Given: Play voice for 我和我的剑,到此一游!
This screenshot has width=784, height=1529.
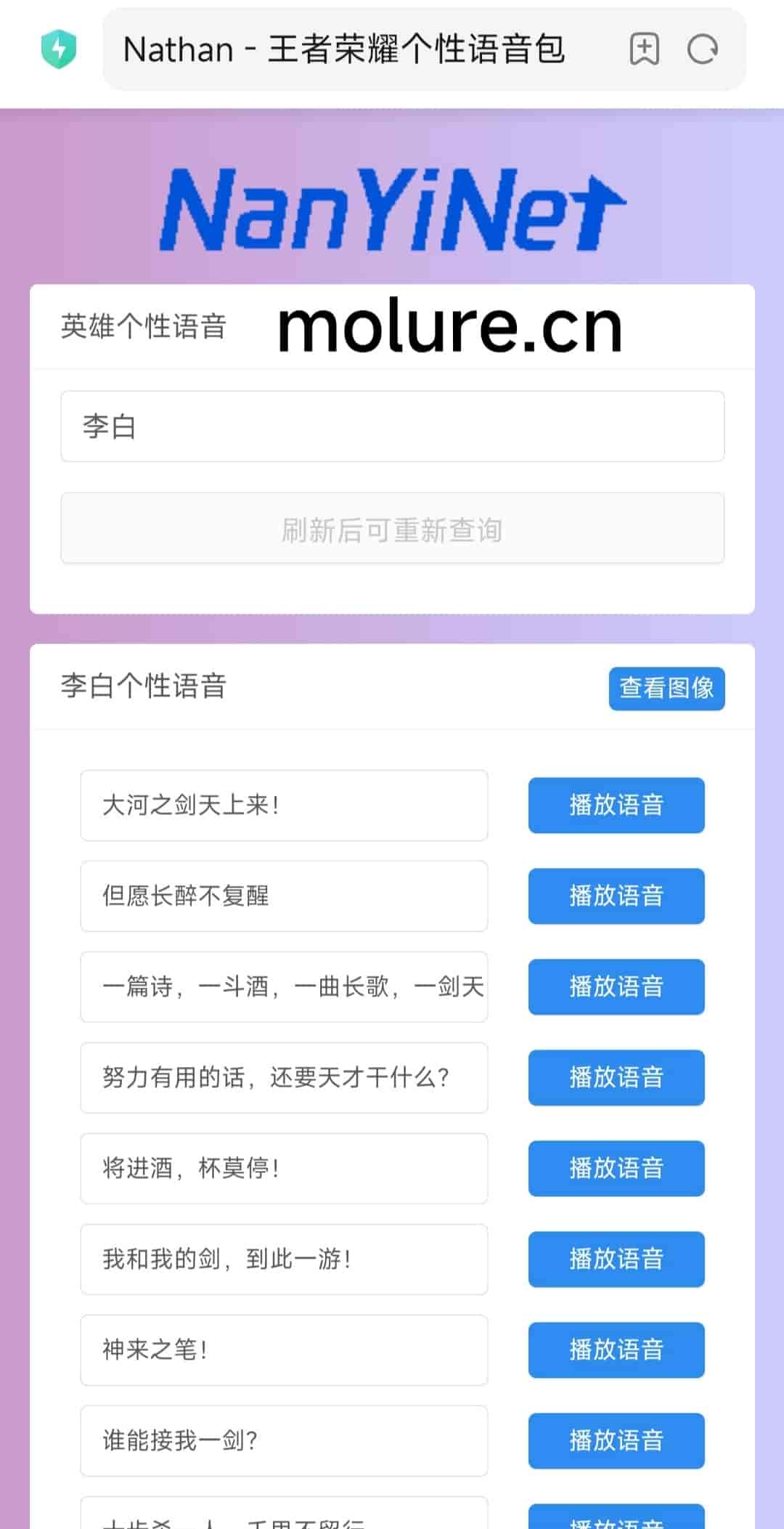Looking at the screenshot, I should tap(616, 1259).
